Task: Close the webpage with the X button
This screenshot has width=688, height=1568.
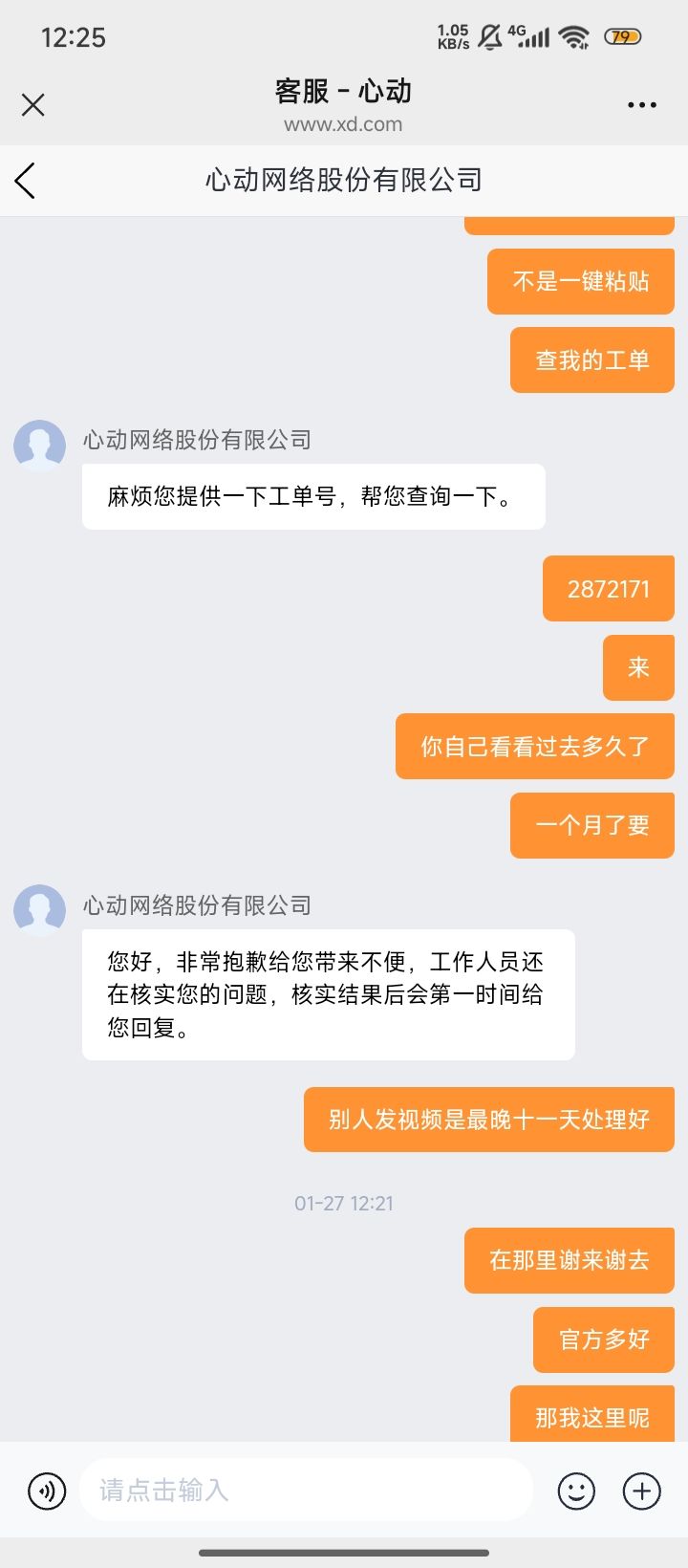Action: coord(33,105)
